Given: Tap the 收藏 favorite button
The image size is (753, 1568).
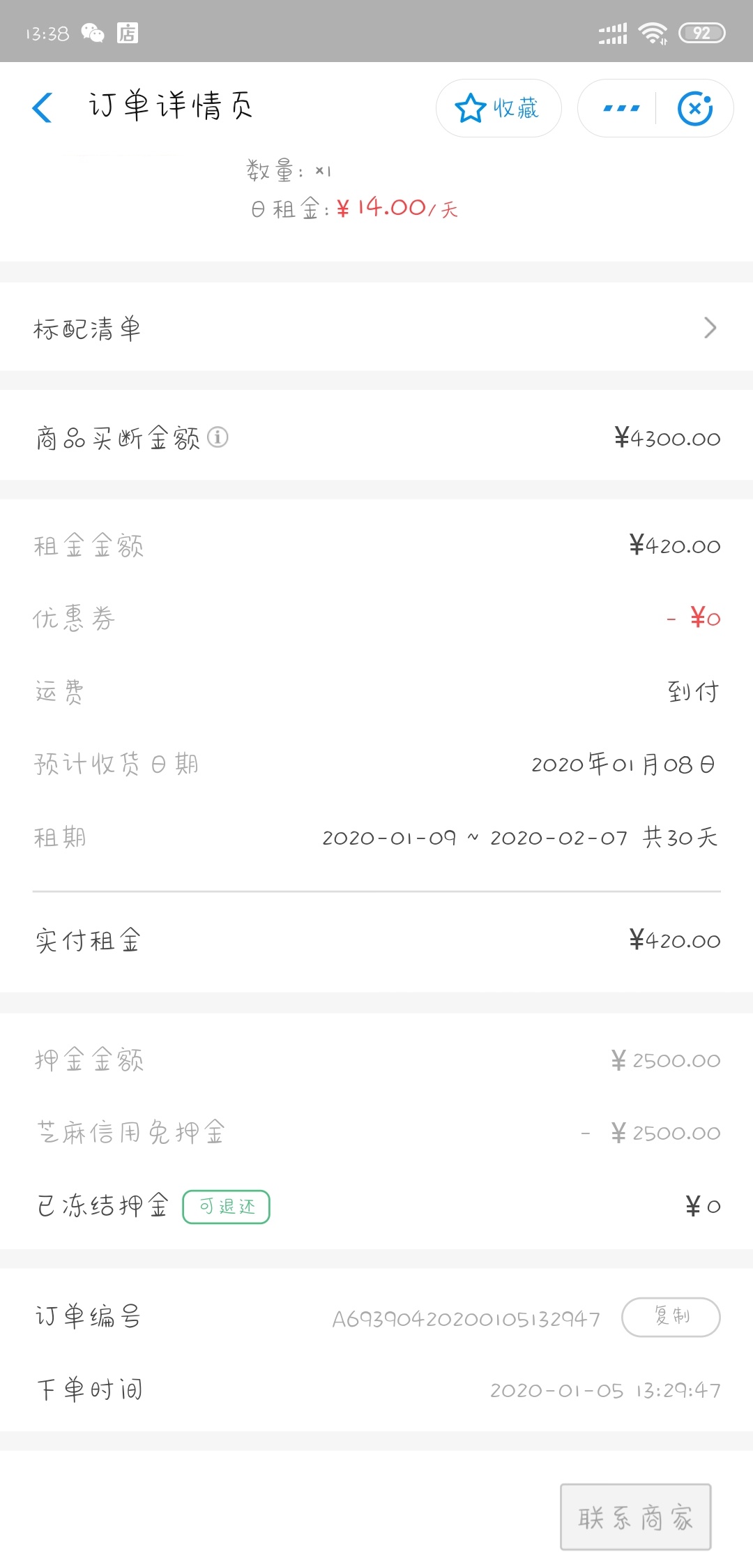Looking at the screenshot, I should [x=499, y=108].
